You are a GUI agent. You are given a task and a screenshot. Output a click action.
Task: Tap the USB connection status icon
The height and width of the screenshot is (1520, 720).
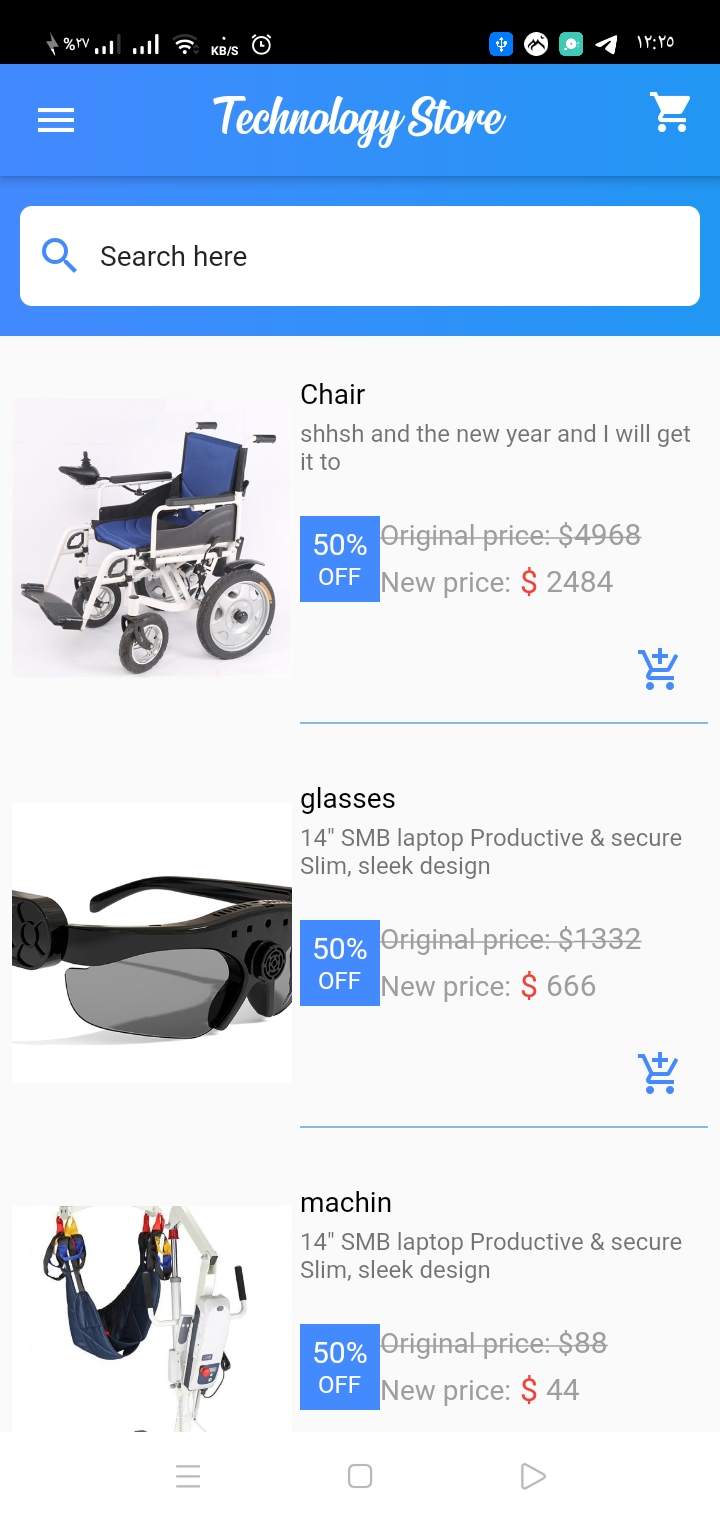[x=500, y=44]
